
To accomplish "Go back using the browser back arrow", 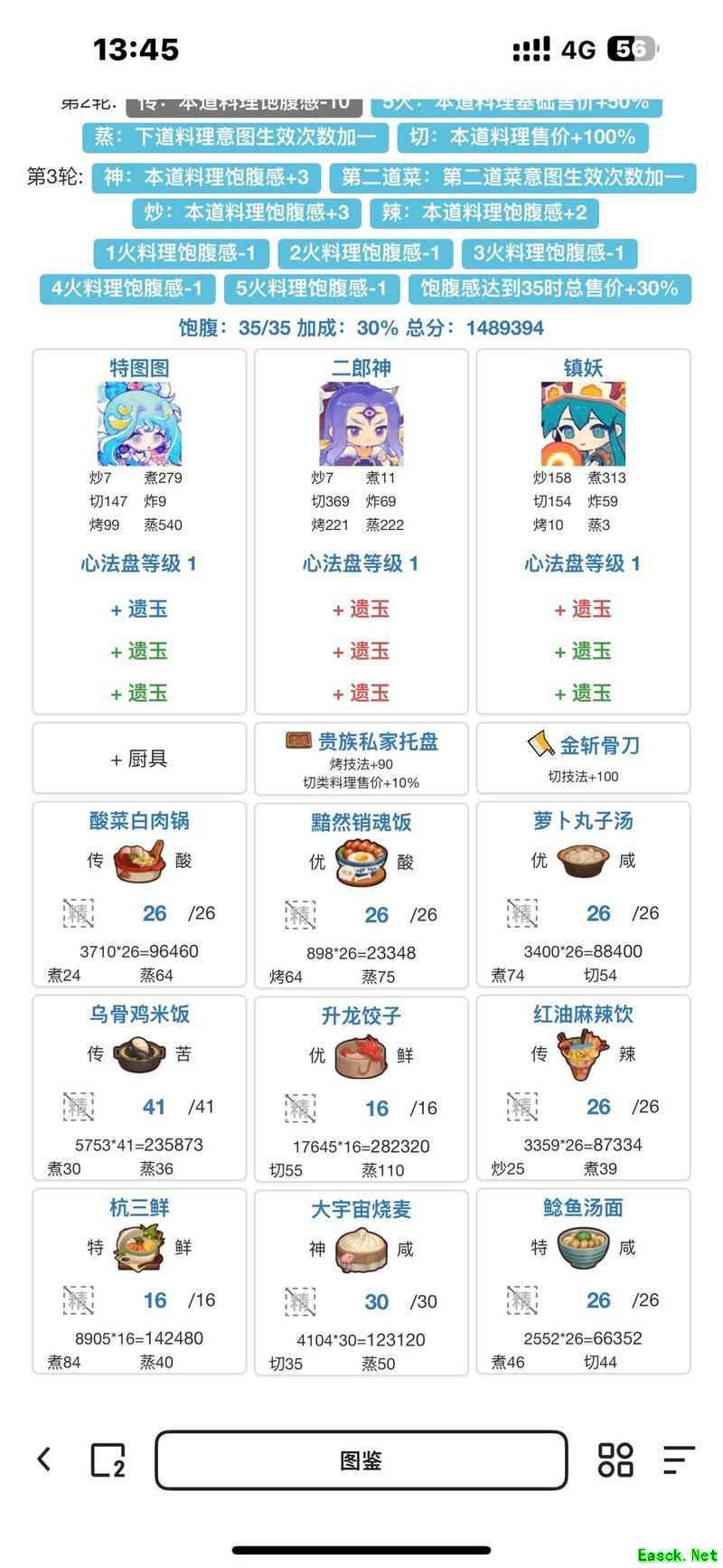I will 43,1459.
